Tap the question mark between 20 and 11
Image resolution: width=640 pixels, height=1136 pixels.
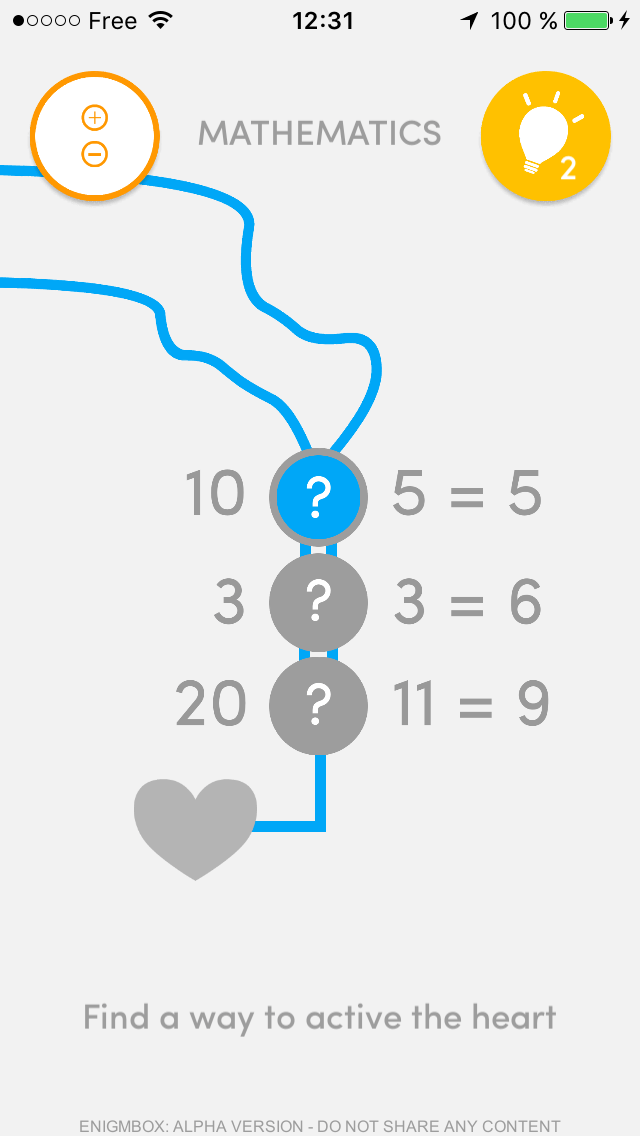coord(318,705)
